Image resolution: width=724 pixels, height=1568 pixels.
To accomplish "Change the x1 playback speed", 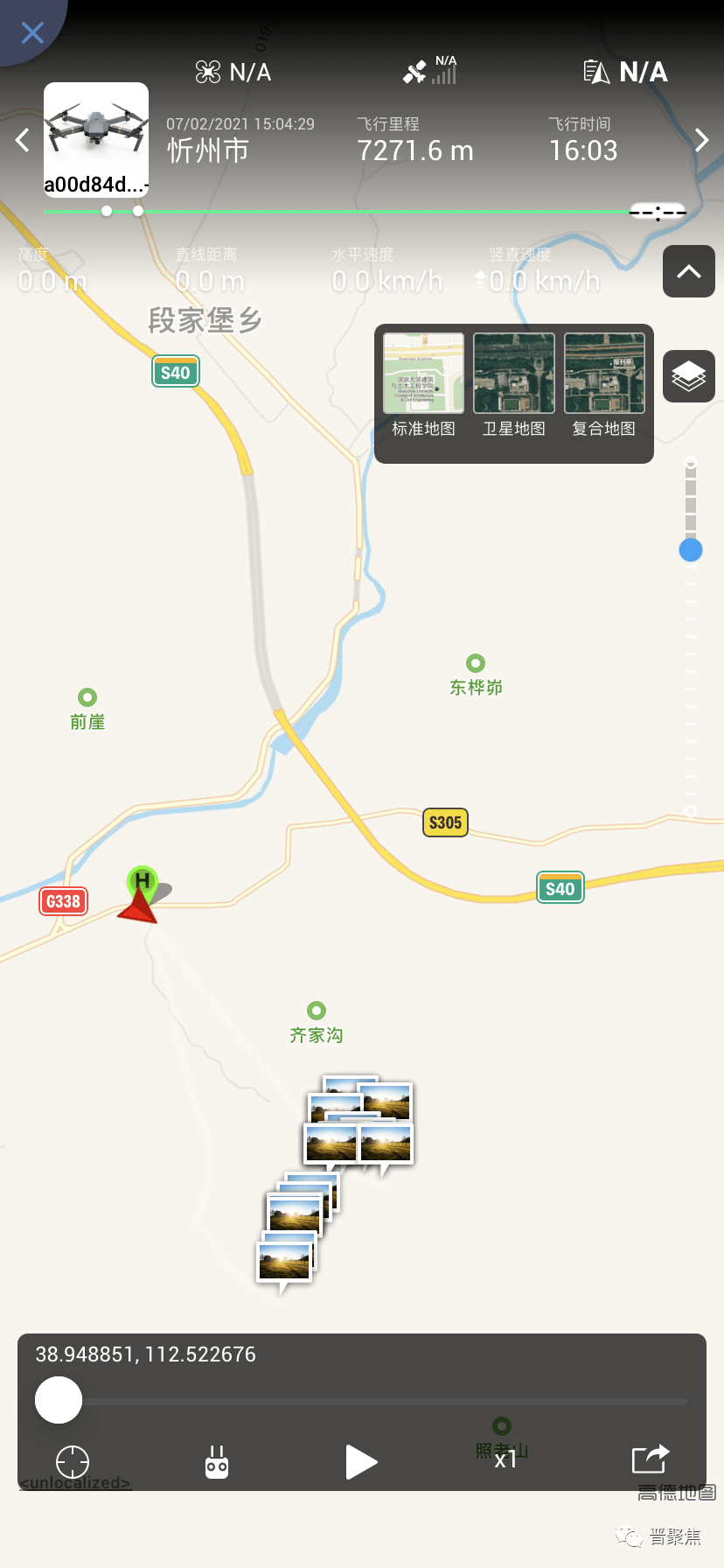I will click(505, 1459).
